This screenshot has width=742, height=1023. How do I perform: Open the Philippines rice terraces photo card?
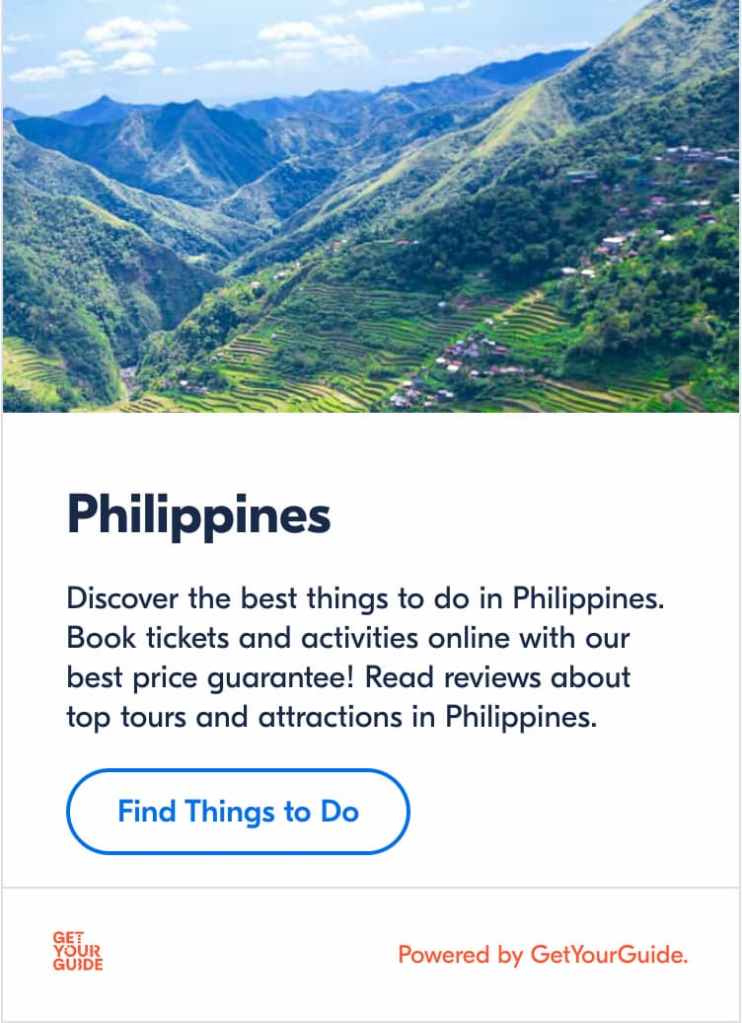[x=371, y=206]
